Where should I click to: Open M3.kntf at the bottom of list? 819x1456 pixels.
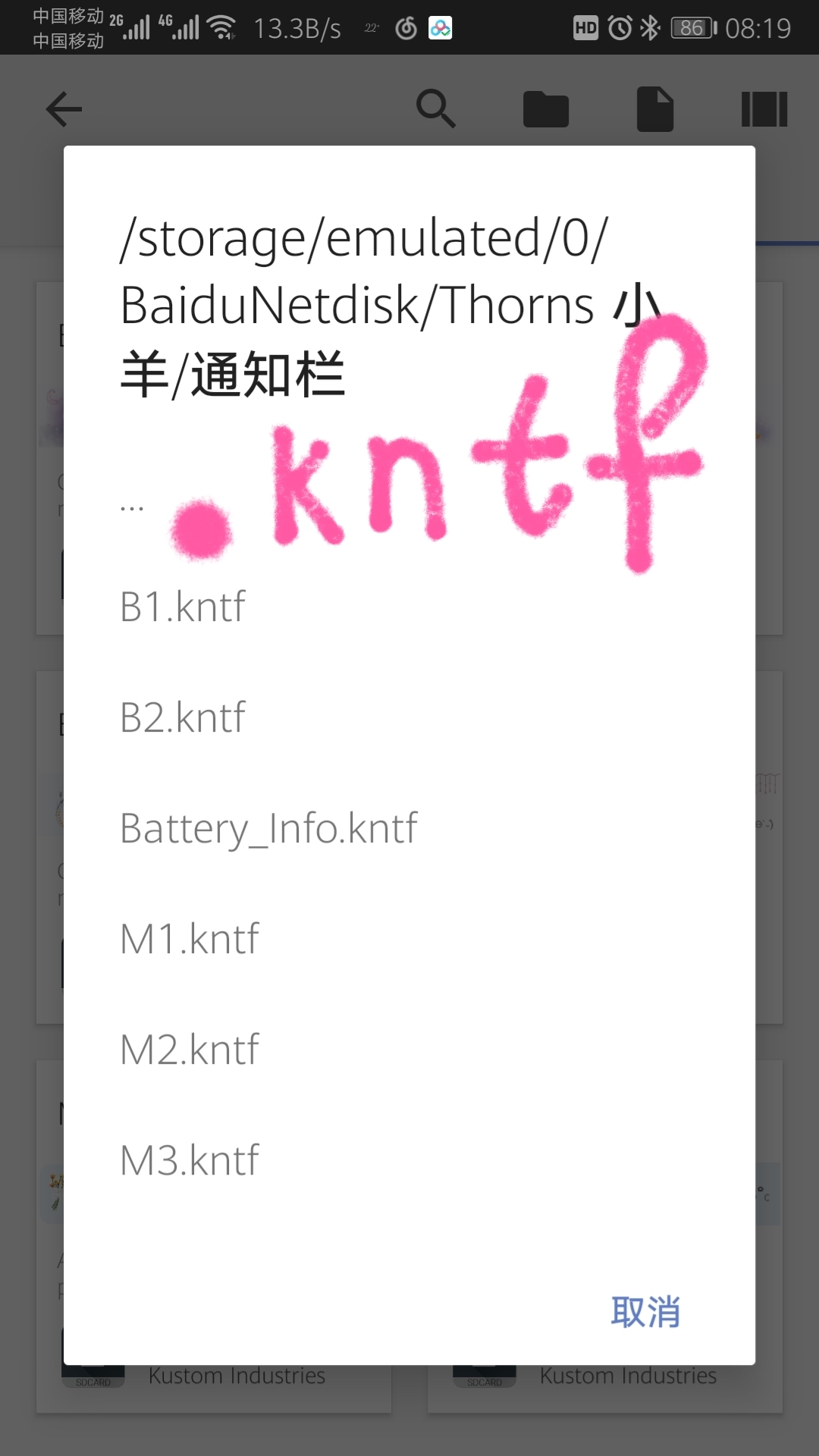[190, 1159]
